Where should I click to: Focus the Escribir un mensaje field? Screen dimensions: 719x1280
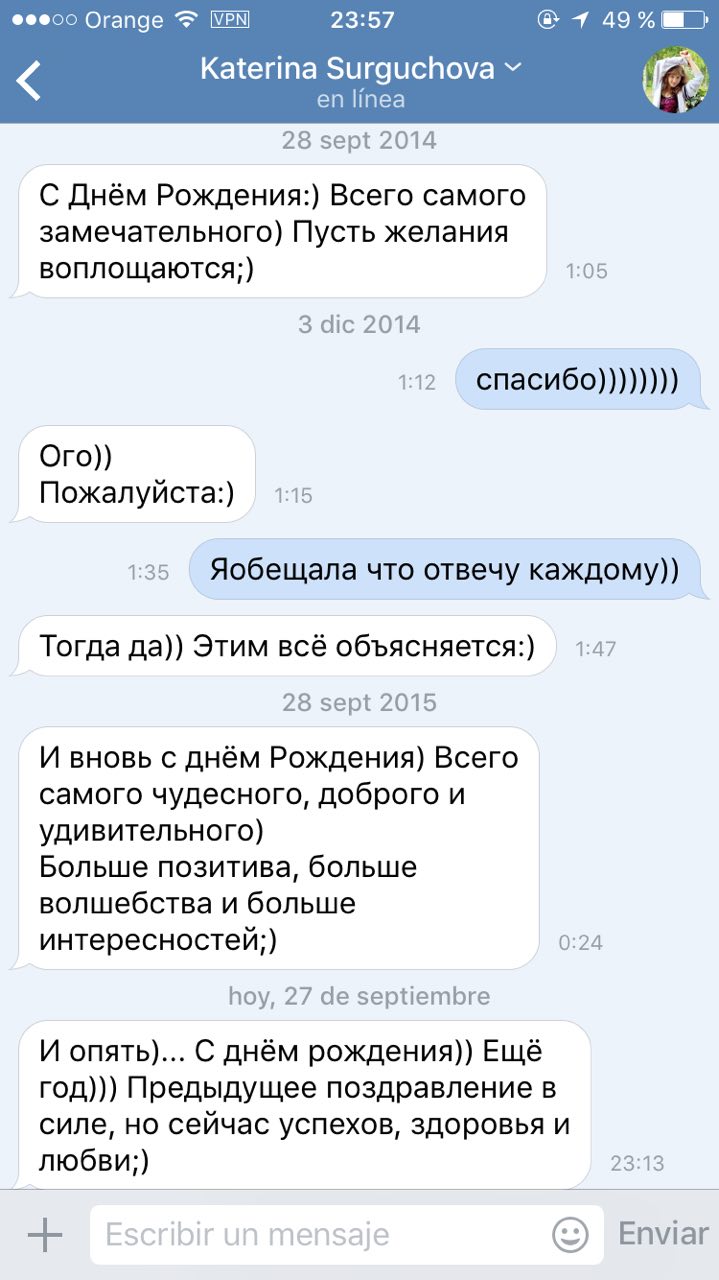pos(320,1235)
